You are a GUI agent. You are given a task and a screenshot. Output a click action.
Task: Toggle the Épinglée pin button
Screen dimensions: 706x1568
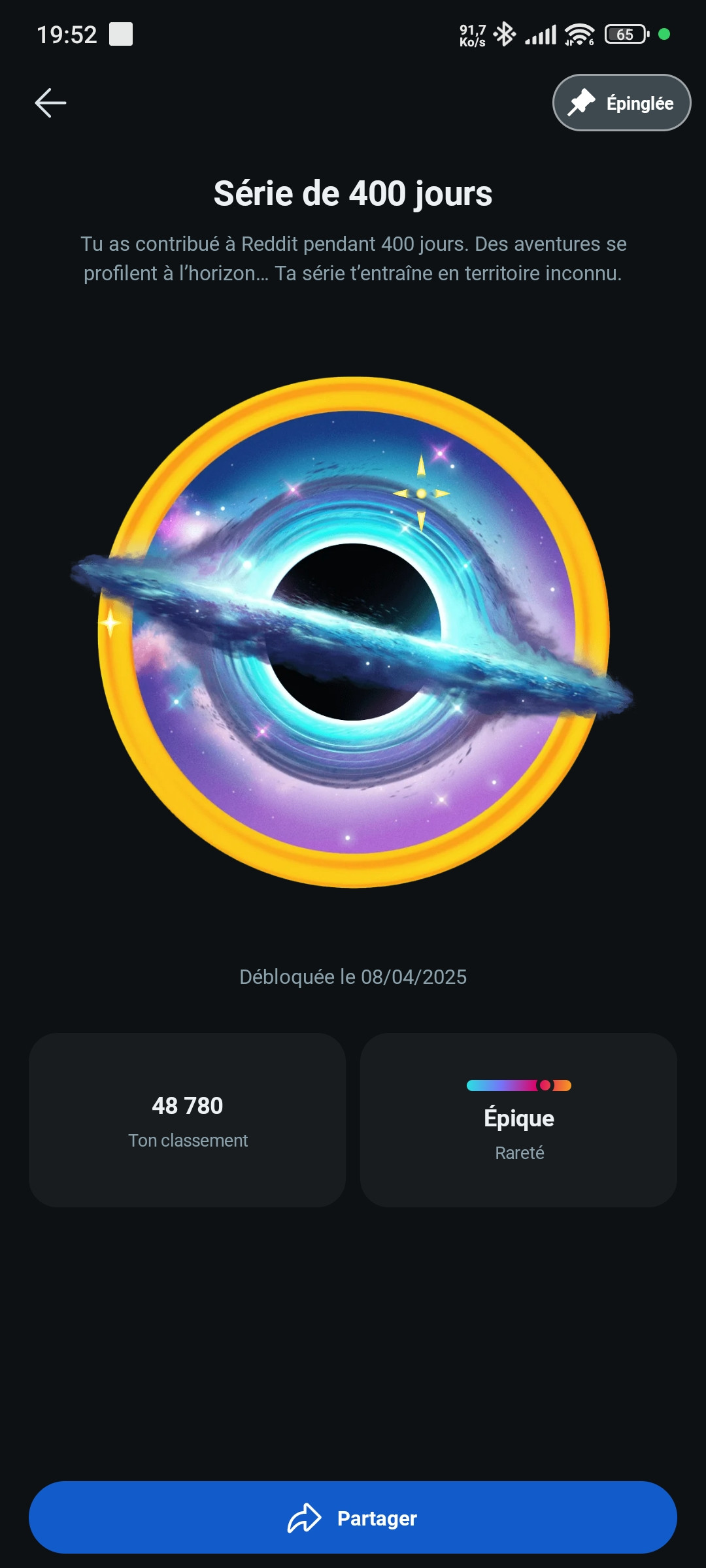coord(622,103)
